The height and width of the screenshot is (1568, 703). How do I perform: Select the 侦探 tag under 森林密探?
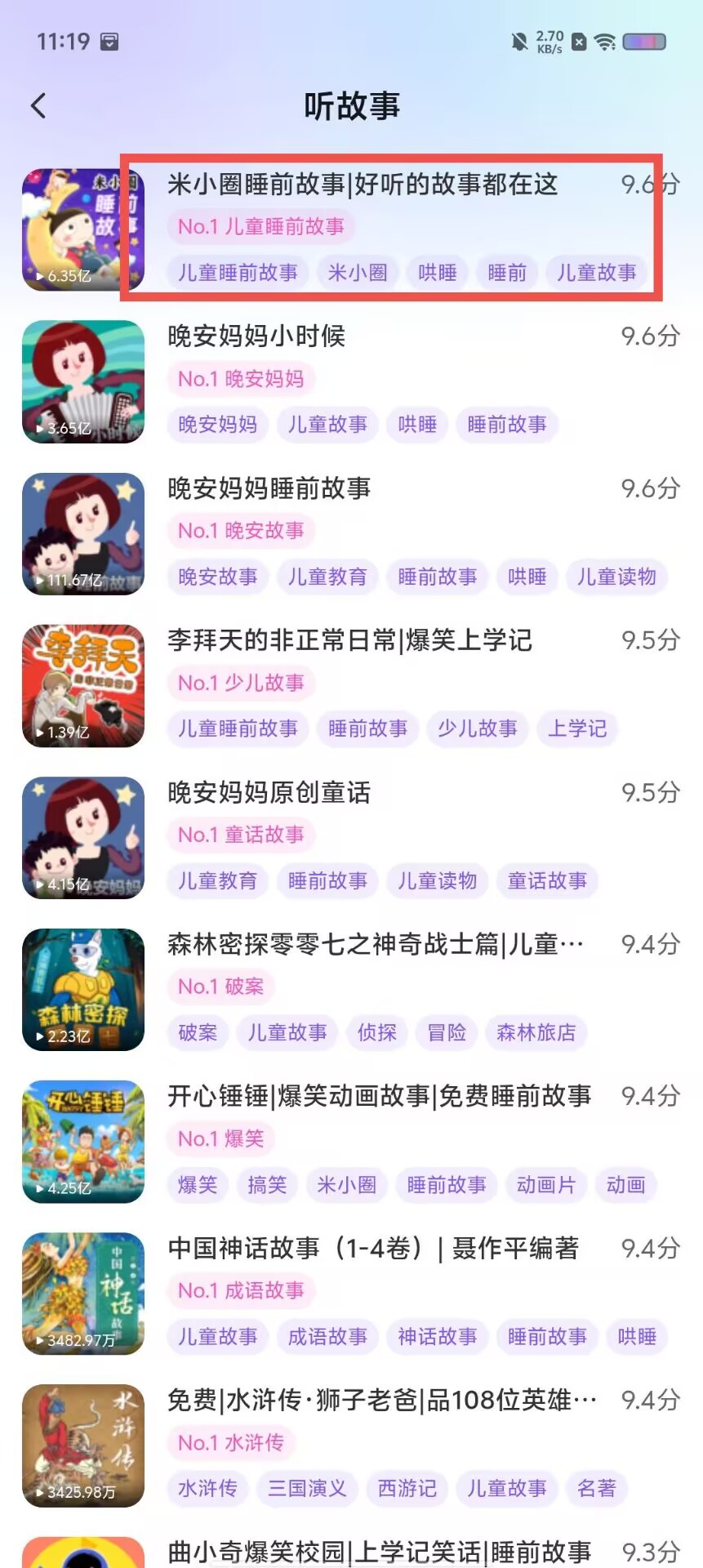377,1032
